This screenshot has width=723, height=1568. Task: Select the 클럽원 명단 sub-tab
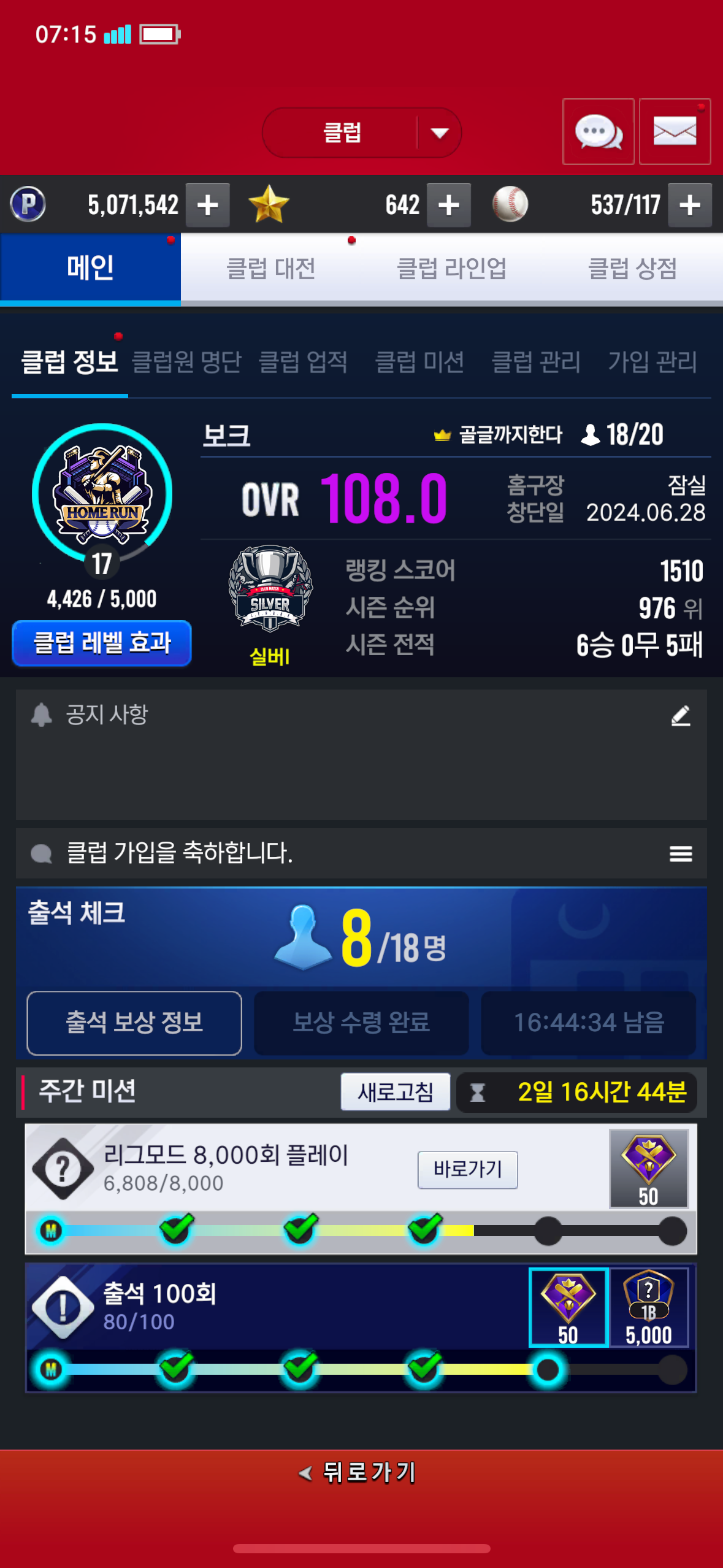tap(186, 362)
